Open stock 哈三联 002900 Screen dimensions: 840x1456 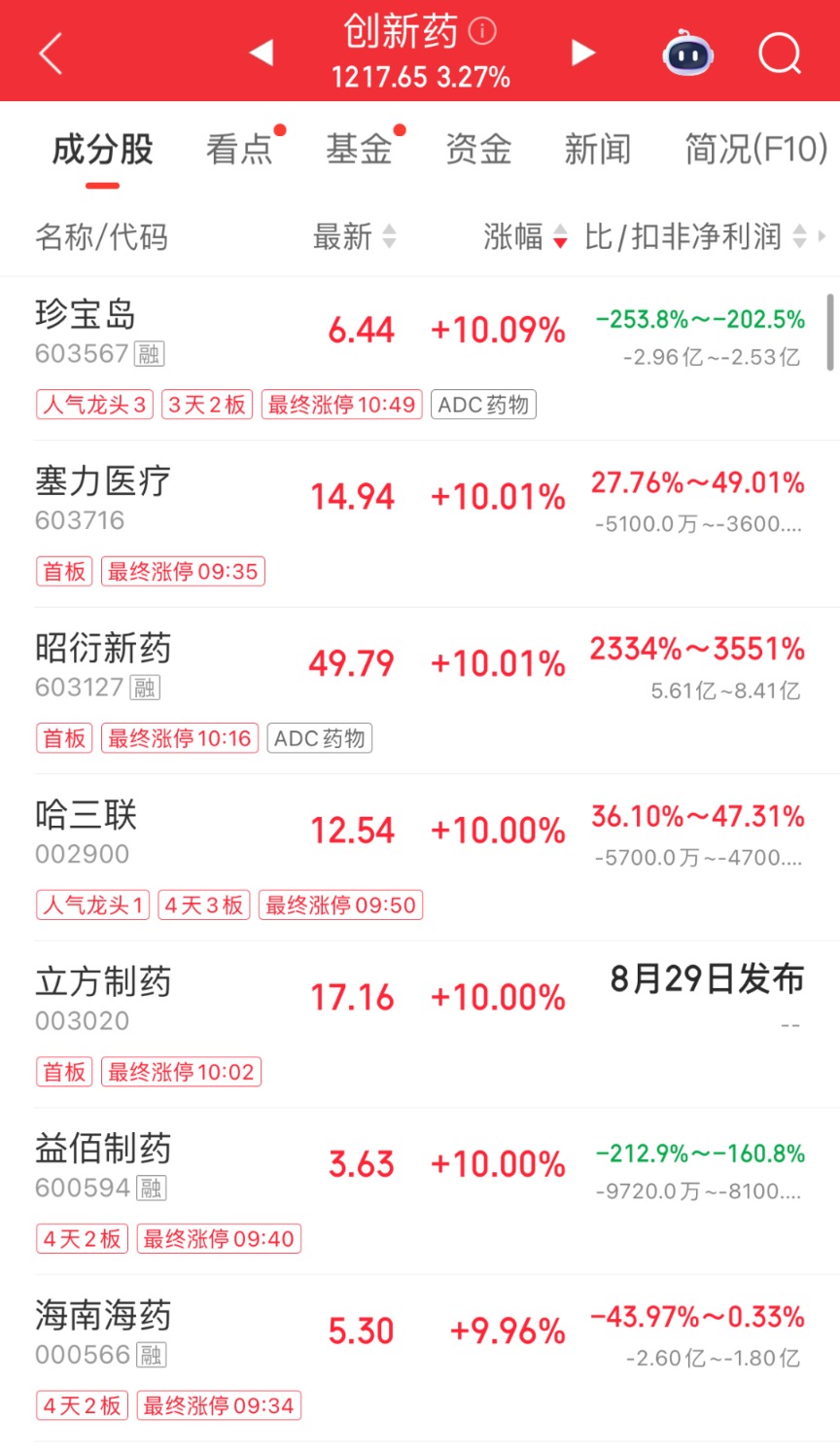click(420, 858)
